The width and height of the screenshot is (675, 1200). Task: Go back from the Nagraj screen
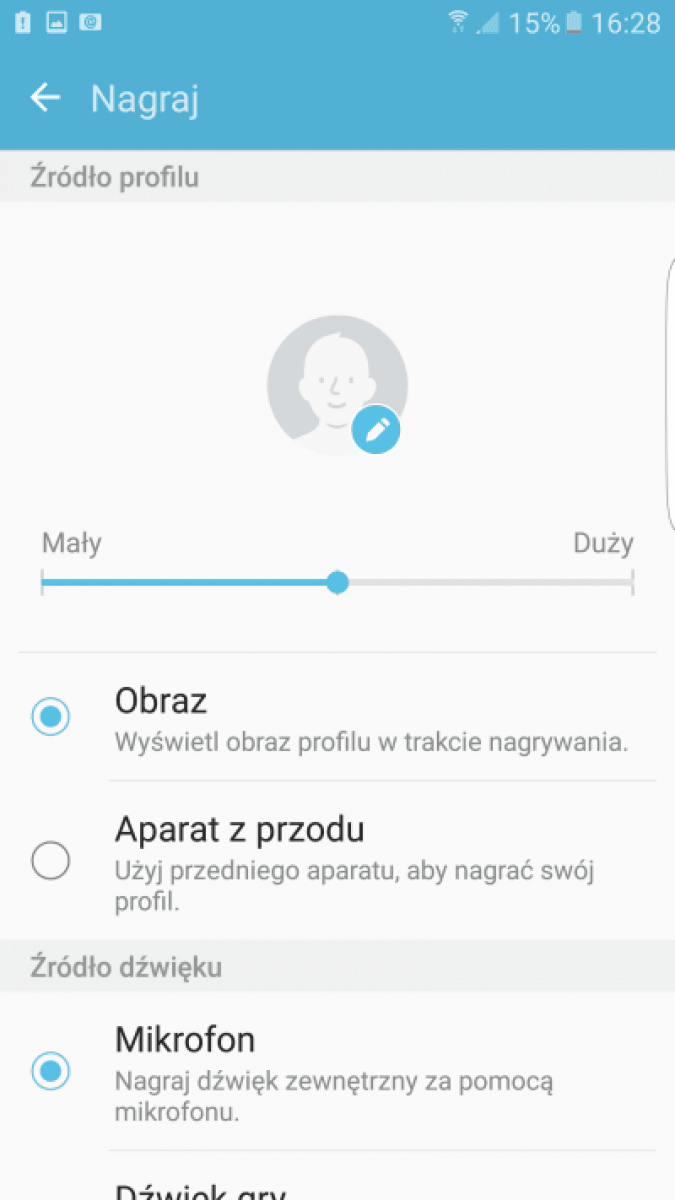click(45, 98)
